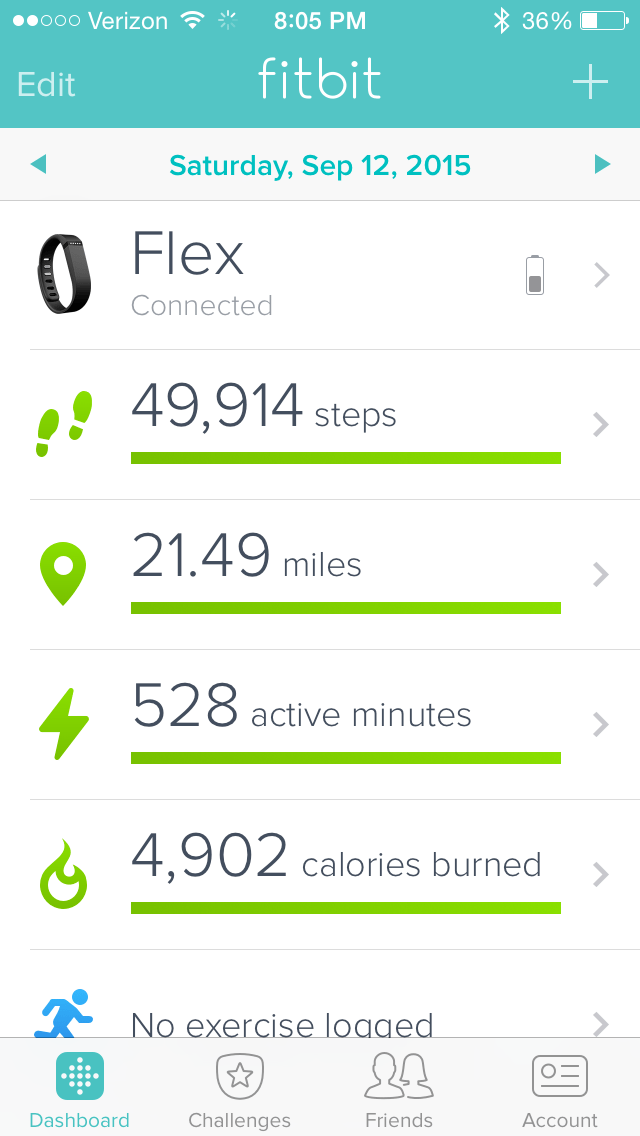
Task: Switch to the Friends tab
Action: [399, 1090]
